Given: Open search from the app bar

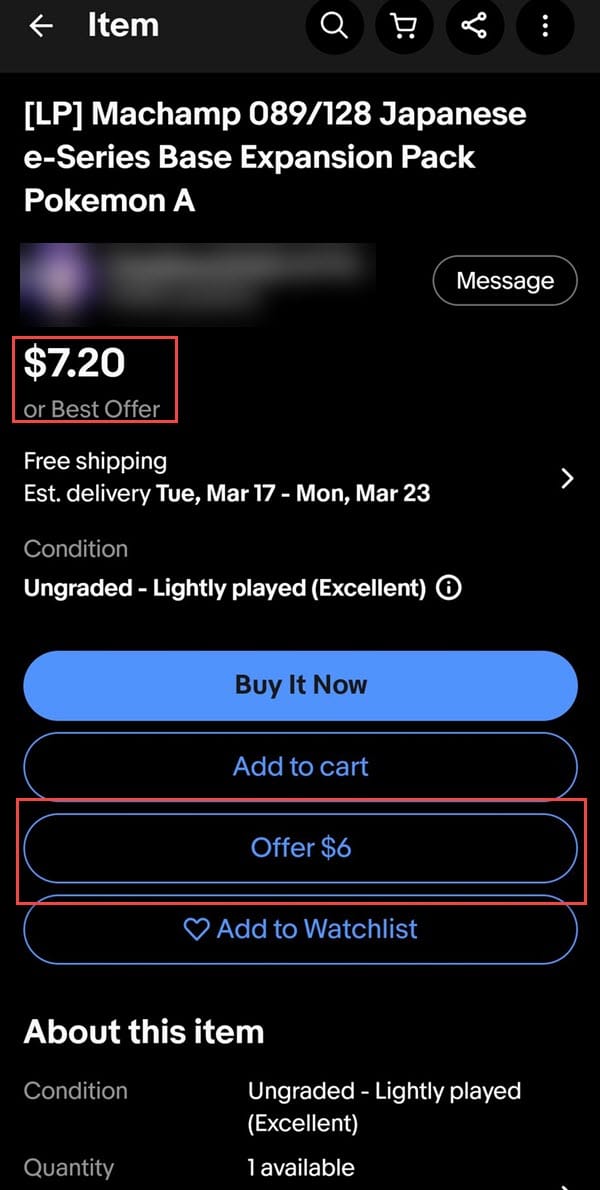Looking at the screenshot, I should [x=334, y=26].
